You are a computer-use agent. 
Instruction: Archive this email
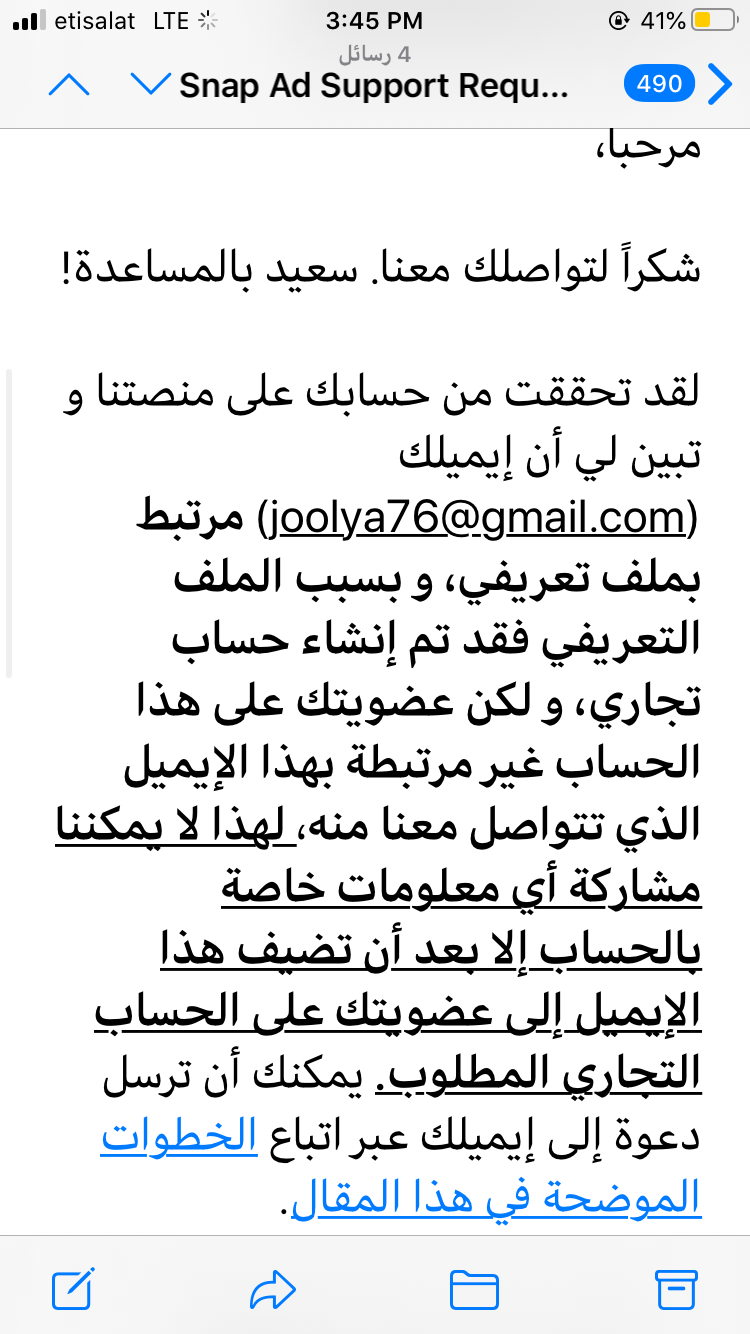pyautogui.click(x=674, y=1289)
